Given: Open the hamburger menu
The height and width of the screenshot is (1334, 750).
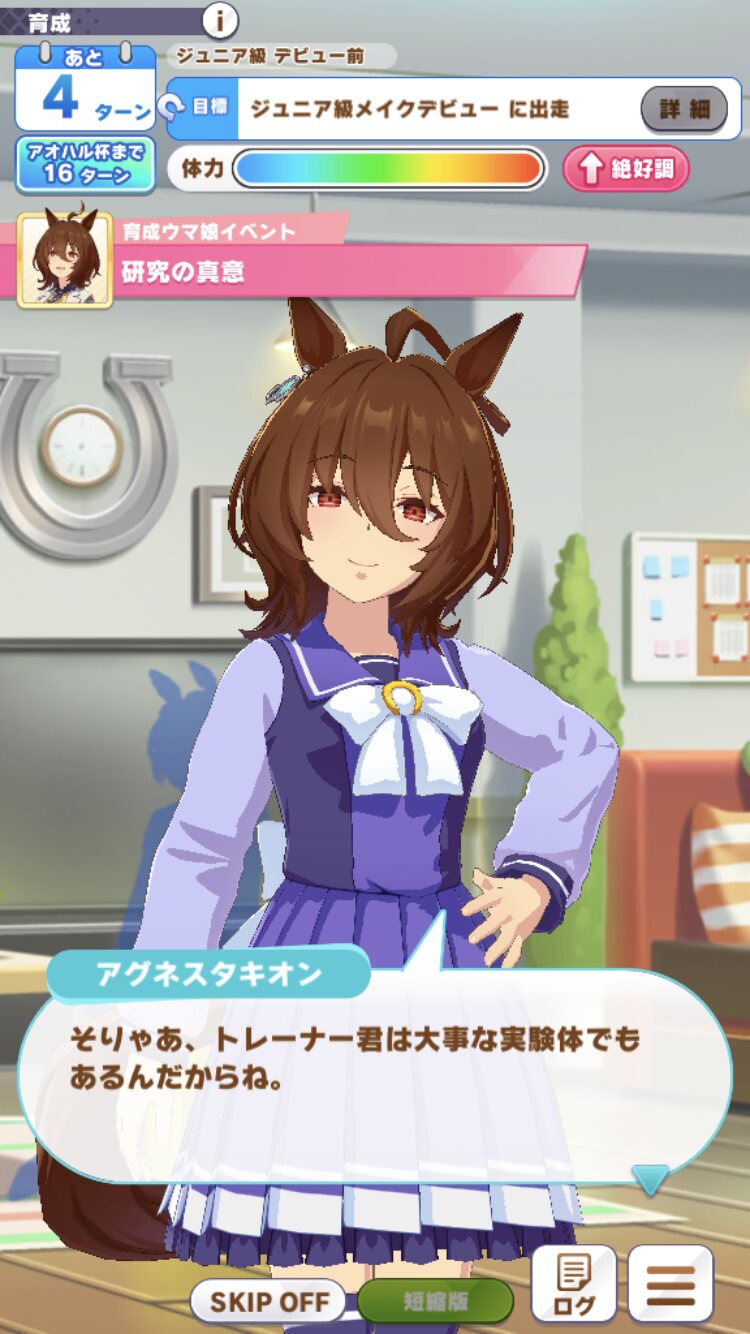Looking at the screenshot, I should click(671, 1285).
